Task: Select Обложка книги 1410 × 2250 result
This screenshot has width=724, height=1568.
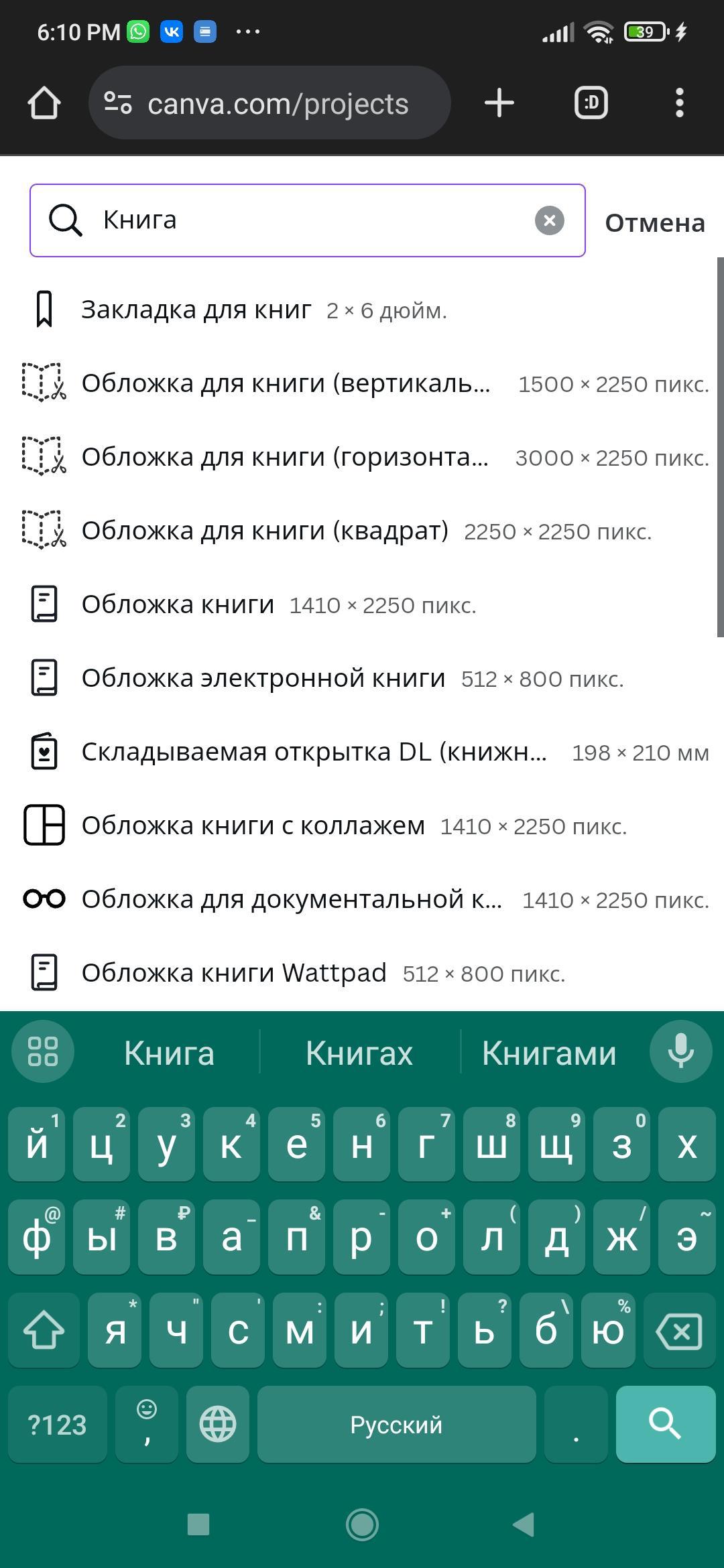Action: tap(178, 605)
